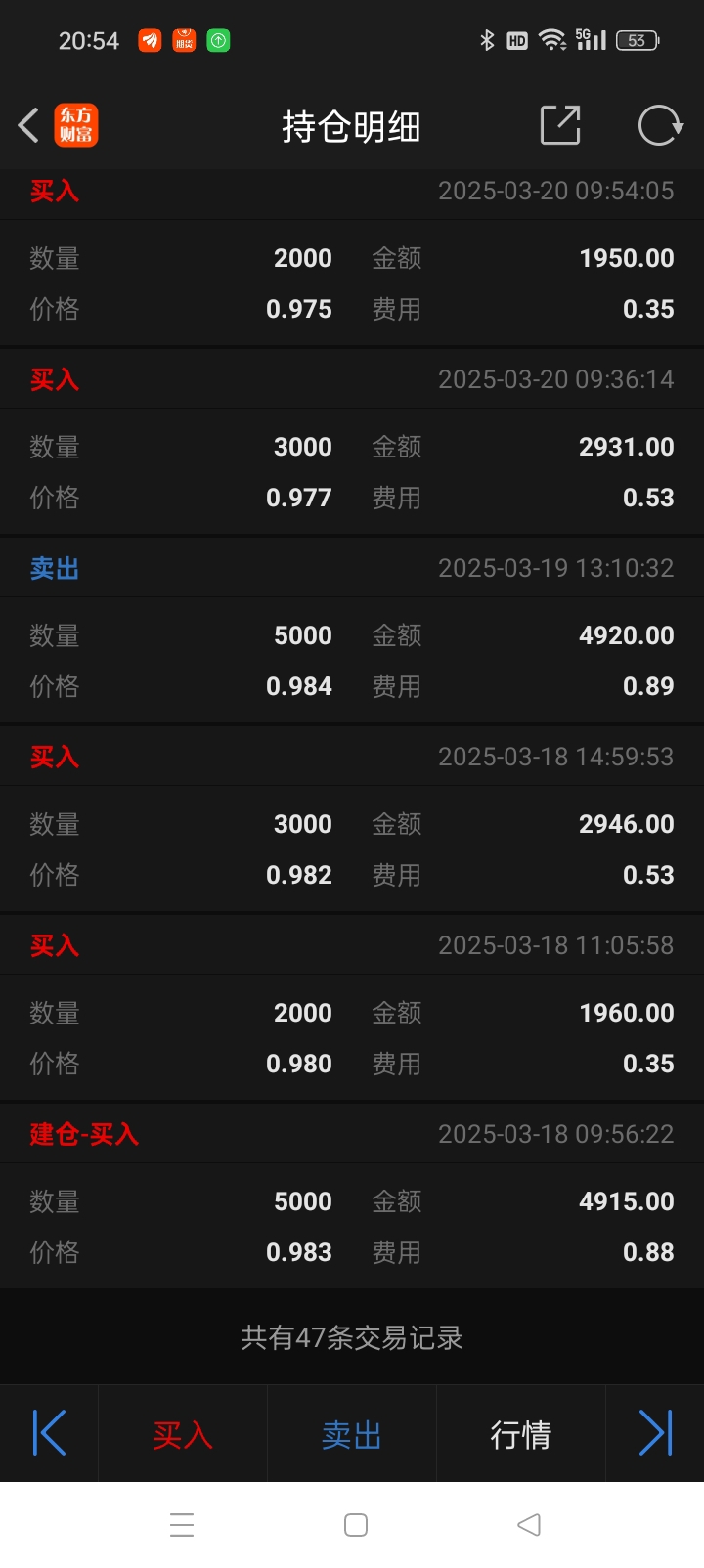Share the position details page
This screenshot has height=1568, width=704.
561,125
